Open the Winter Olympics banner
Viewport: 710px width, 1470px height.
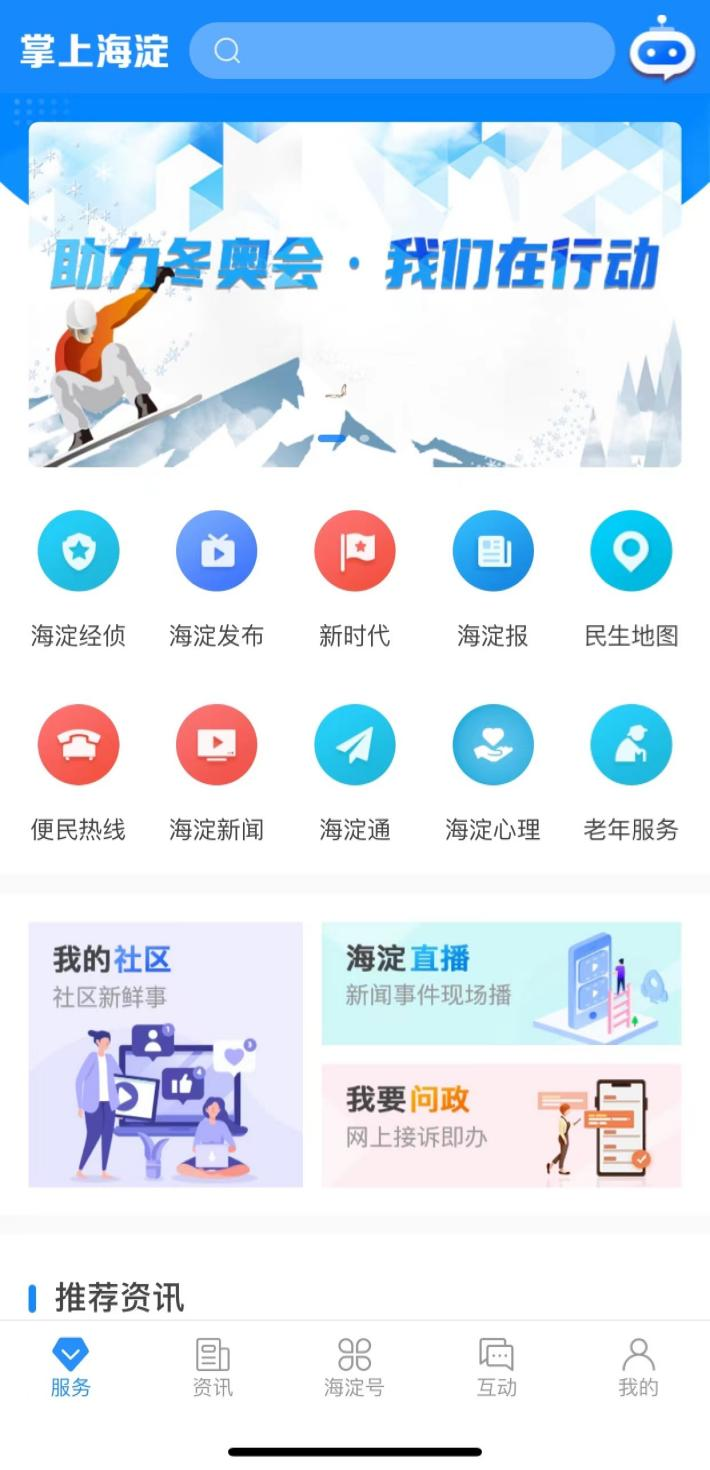pos(355,294)
